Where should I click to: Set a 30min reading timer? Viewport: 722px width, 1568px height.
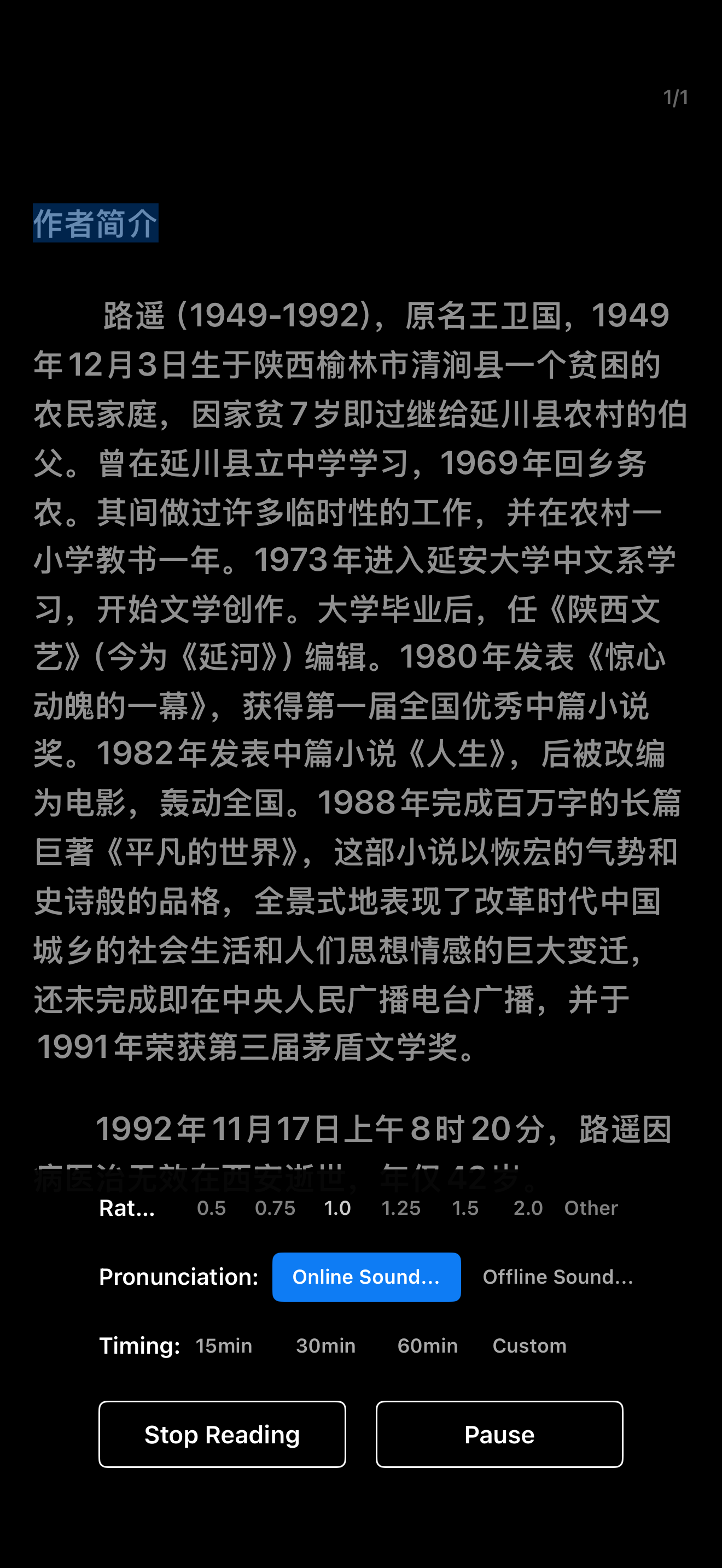(x=325, y=1345)
